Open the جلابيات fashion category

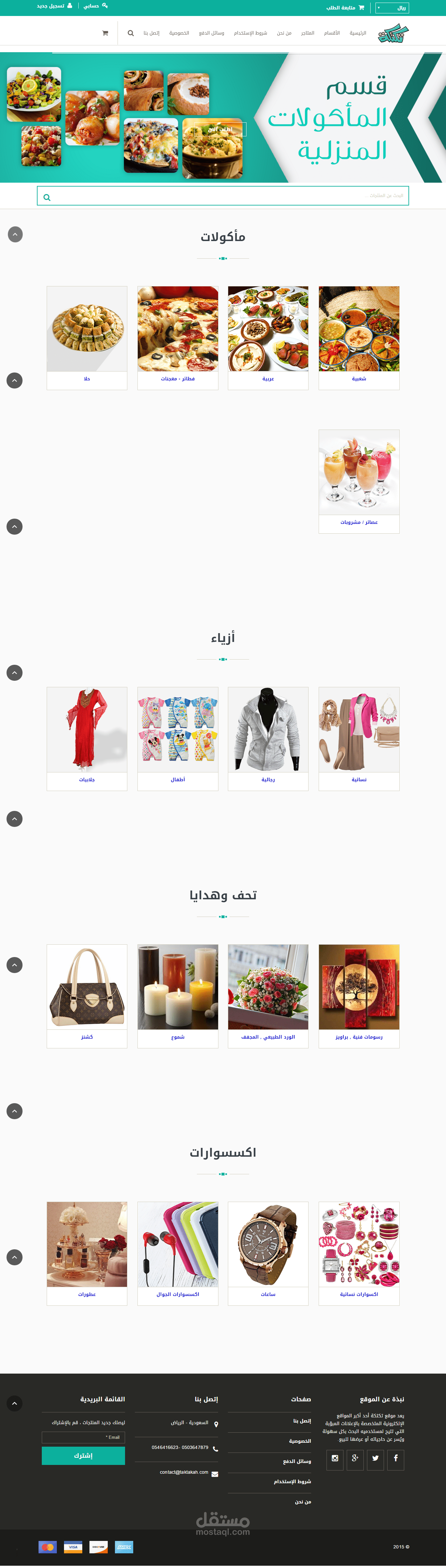pos(87,739)
